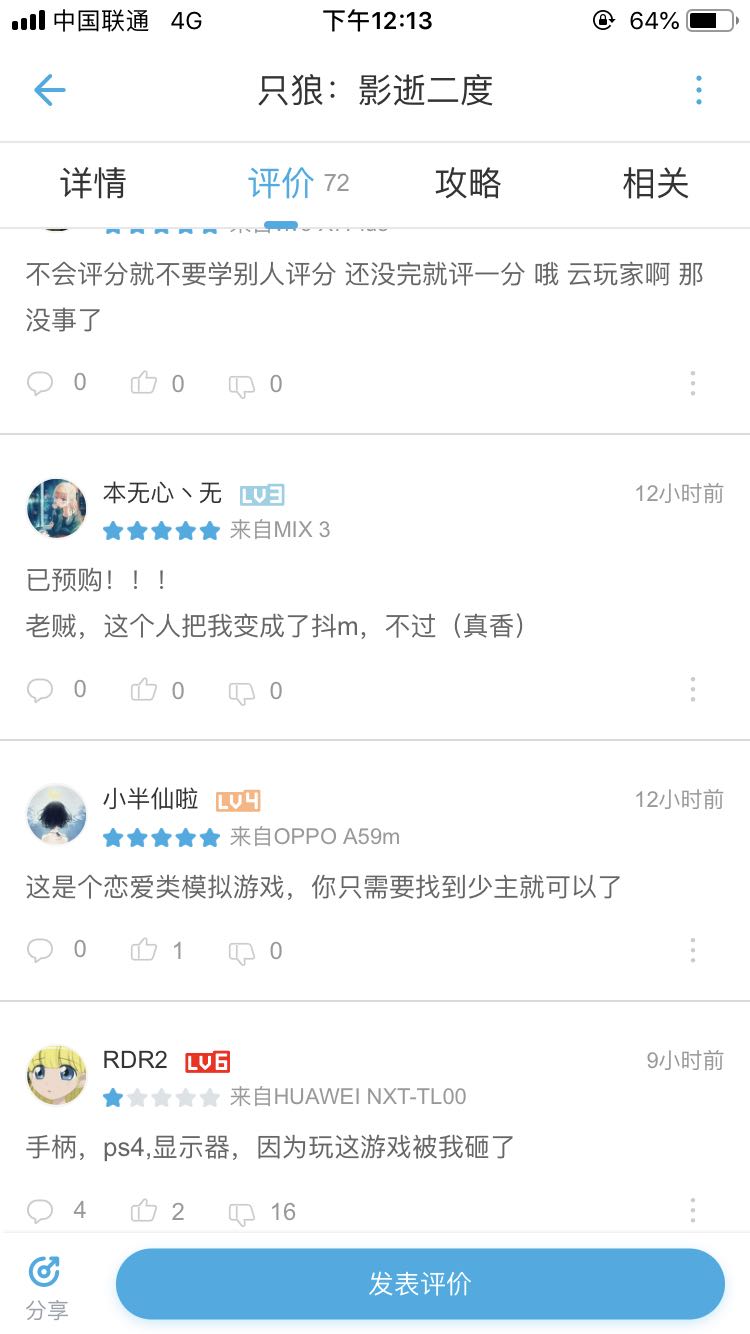Comment on 本无心丶无's review

coord(40,690)
